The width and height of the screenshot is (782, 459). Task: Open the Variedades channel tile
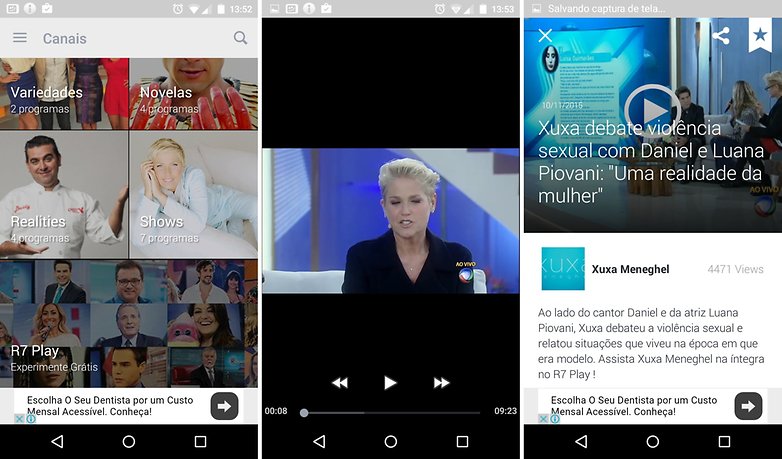[x=64, y=94]
